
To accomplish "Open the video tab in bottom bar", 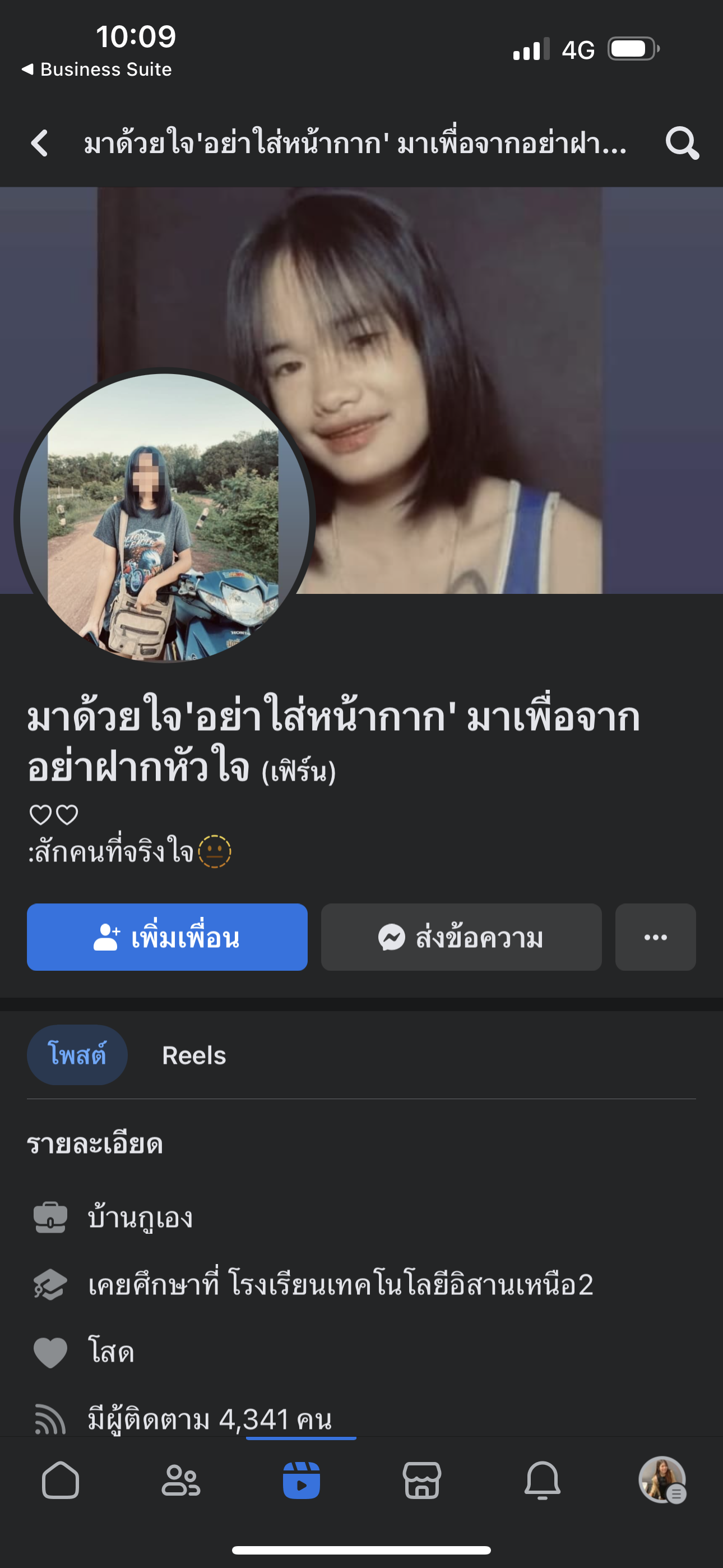I will [x=302, y=1481].
